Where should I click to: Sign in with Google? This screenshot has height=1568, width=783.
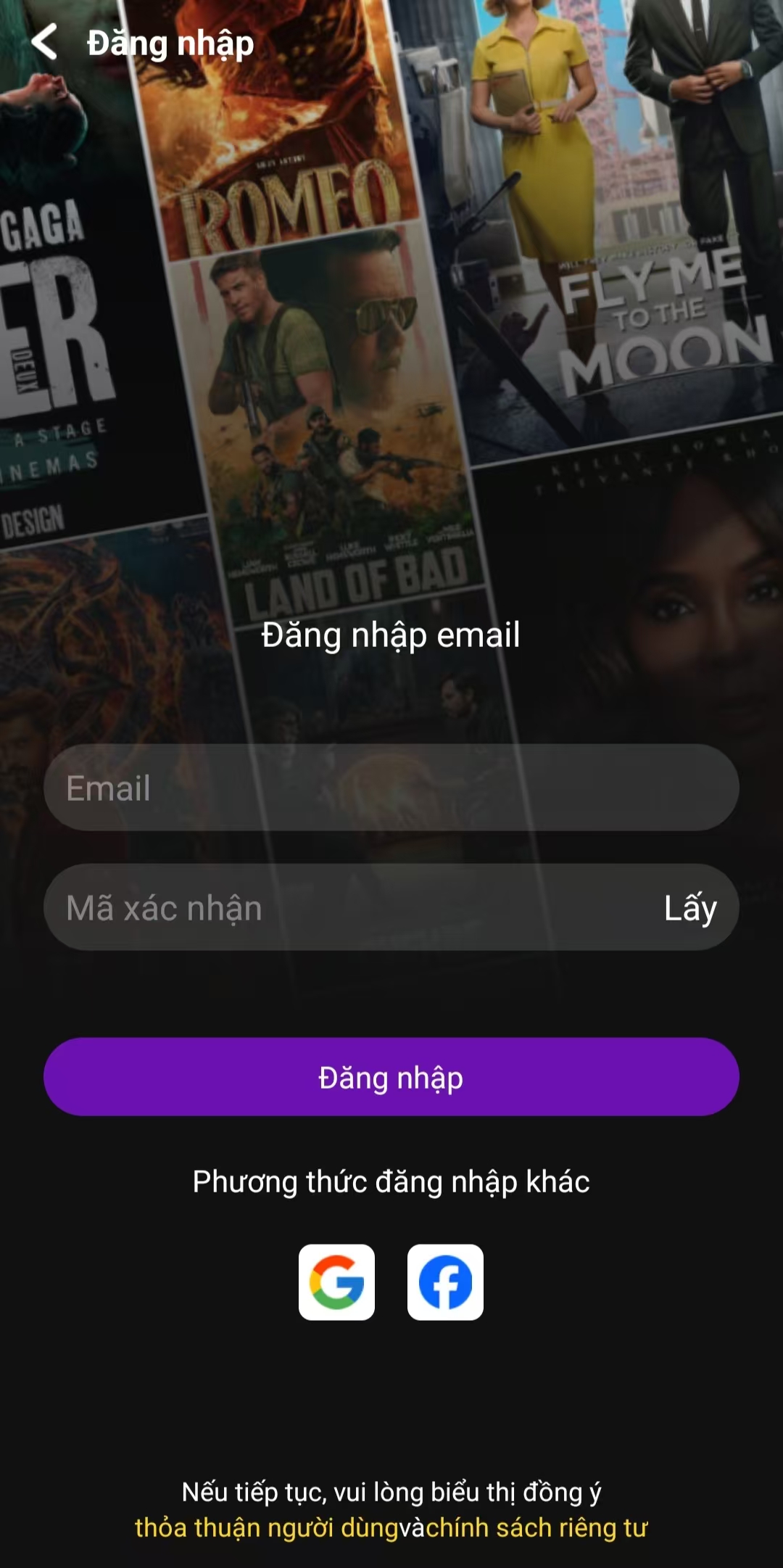tap(336, 1282)
